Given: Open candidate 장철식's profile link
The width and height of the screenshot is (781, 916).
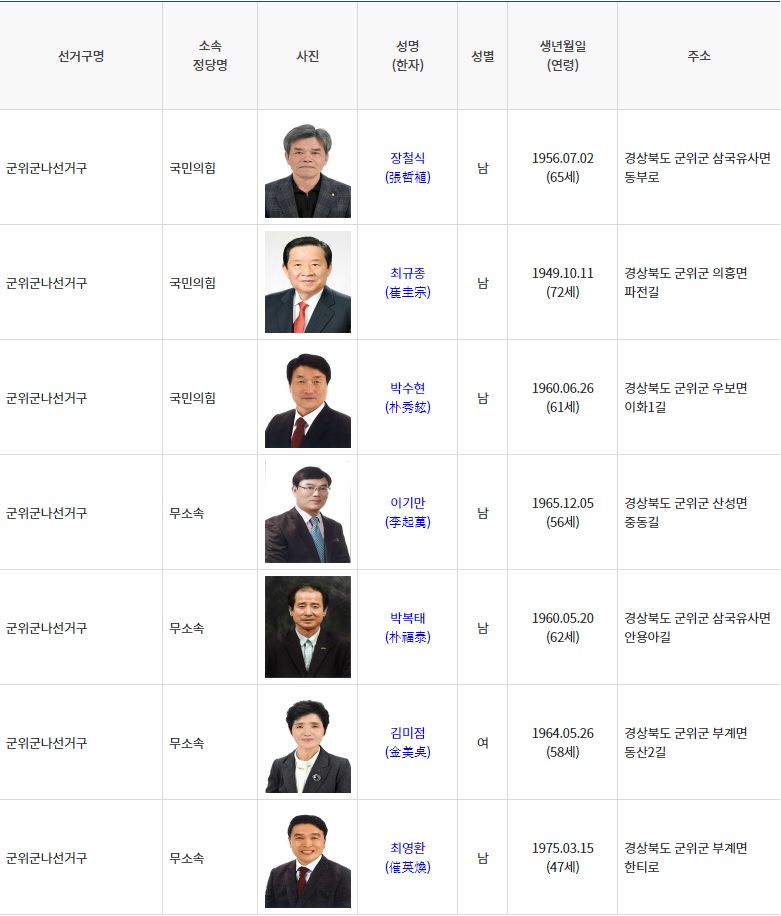Looking at the screenshot, I should pos(407,158).
